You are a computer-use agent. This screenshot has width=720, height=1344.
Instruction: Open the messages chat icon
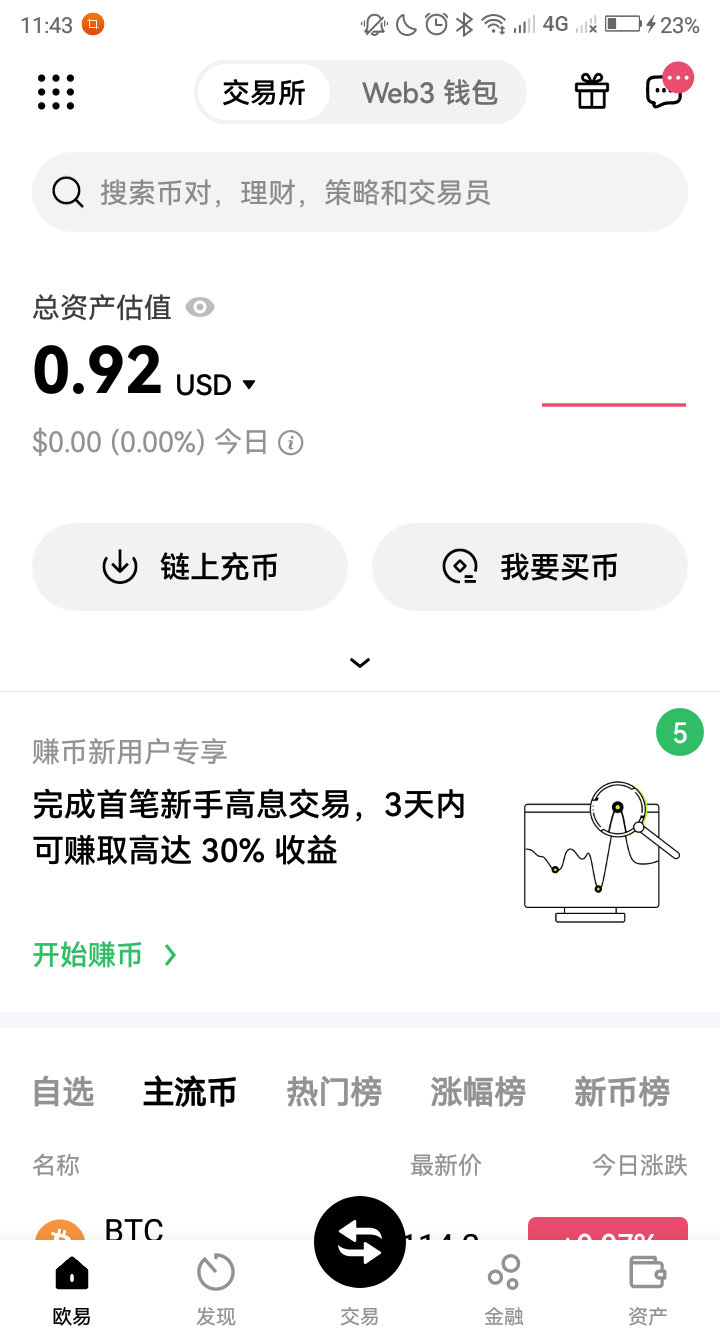coord(664,92)
